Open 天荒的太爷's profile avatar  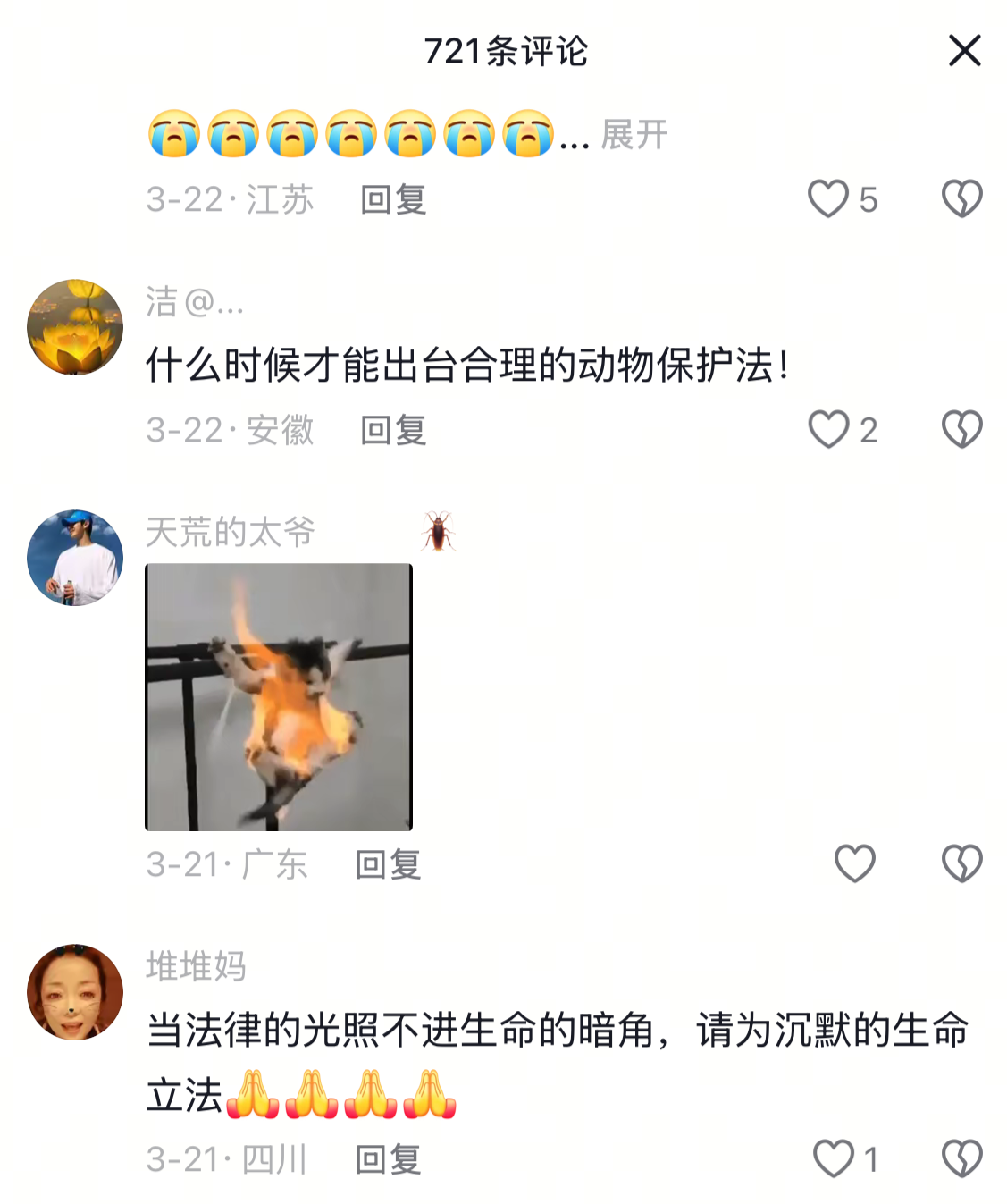[75, 558]
